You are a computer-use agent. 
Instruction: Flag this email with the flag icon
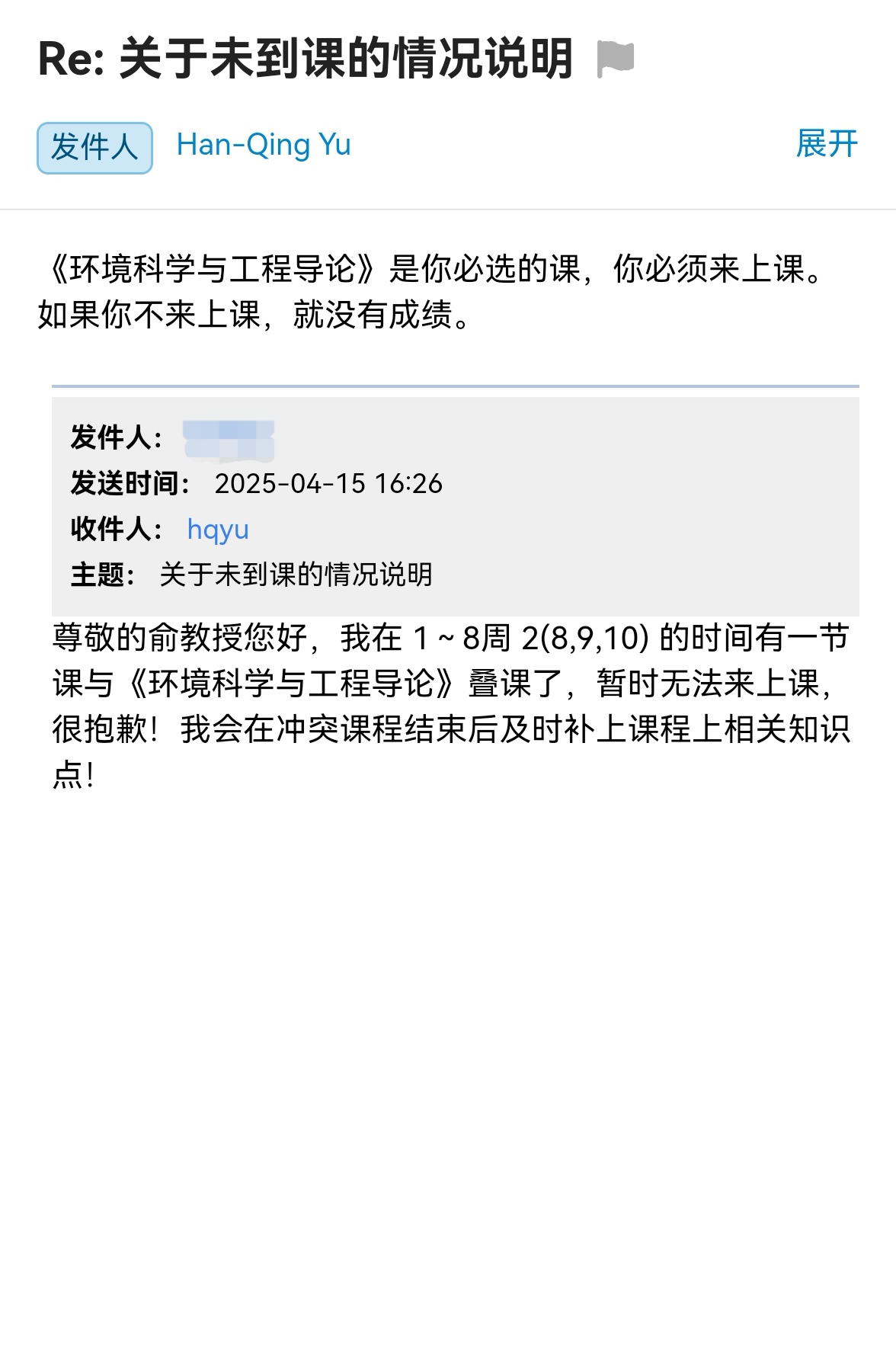[615, 59]
